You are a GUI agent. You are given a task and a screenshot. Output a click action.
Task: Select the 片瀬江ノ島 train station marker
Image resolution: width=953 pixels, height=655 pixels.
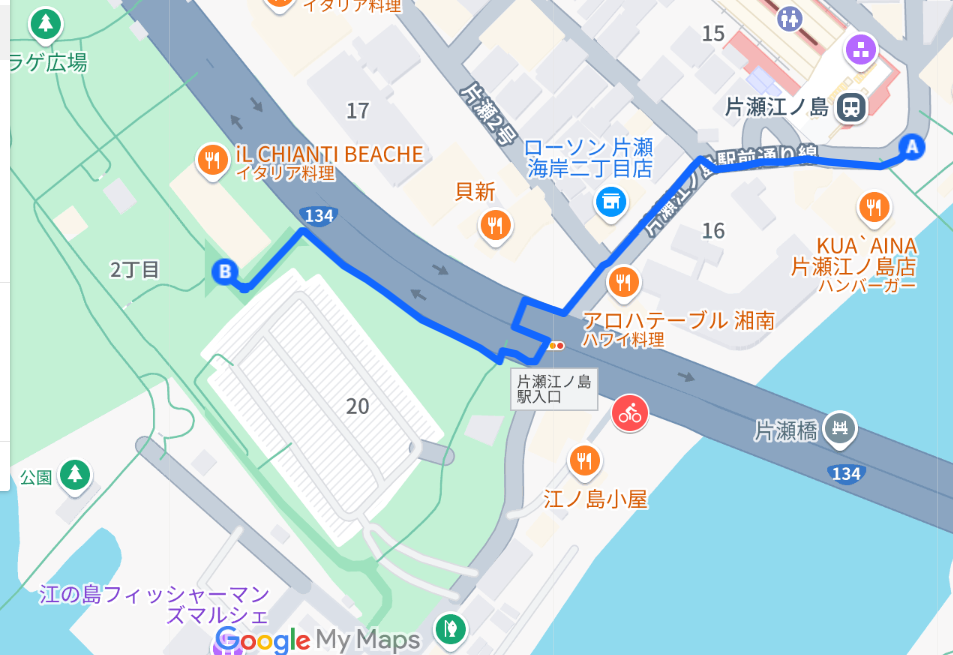click(852, 106)
